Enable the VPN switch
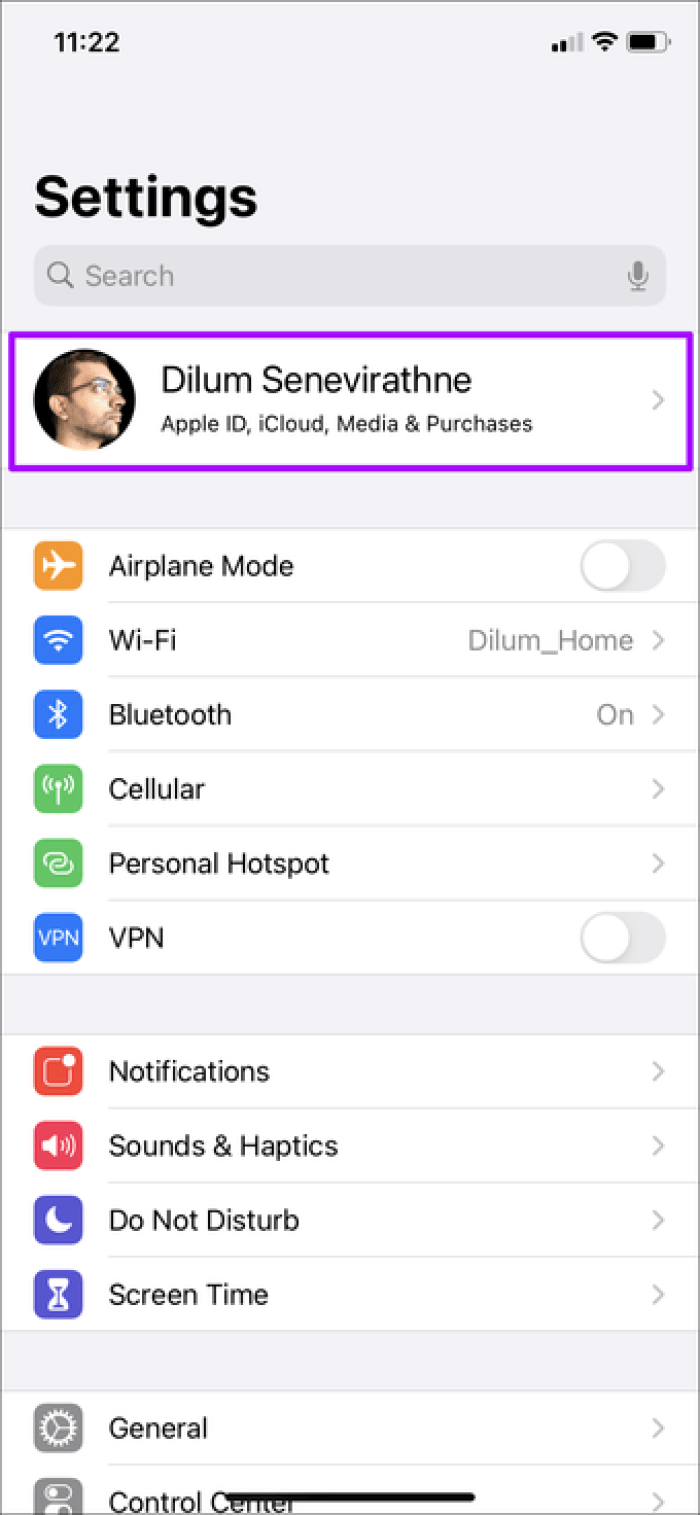700x1515 pixels. pos(622,938)
